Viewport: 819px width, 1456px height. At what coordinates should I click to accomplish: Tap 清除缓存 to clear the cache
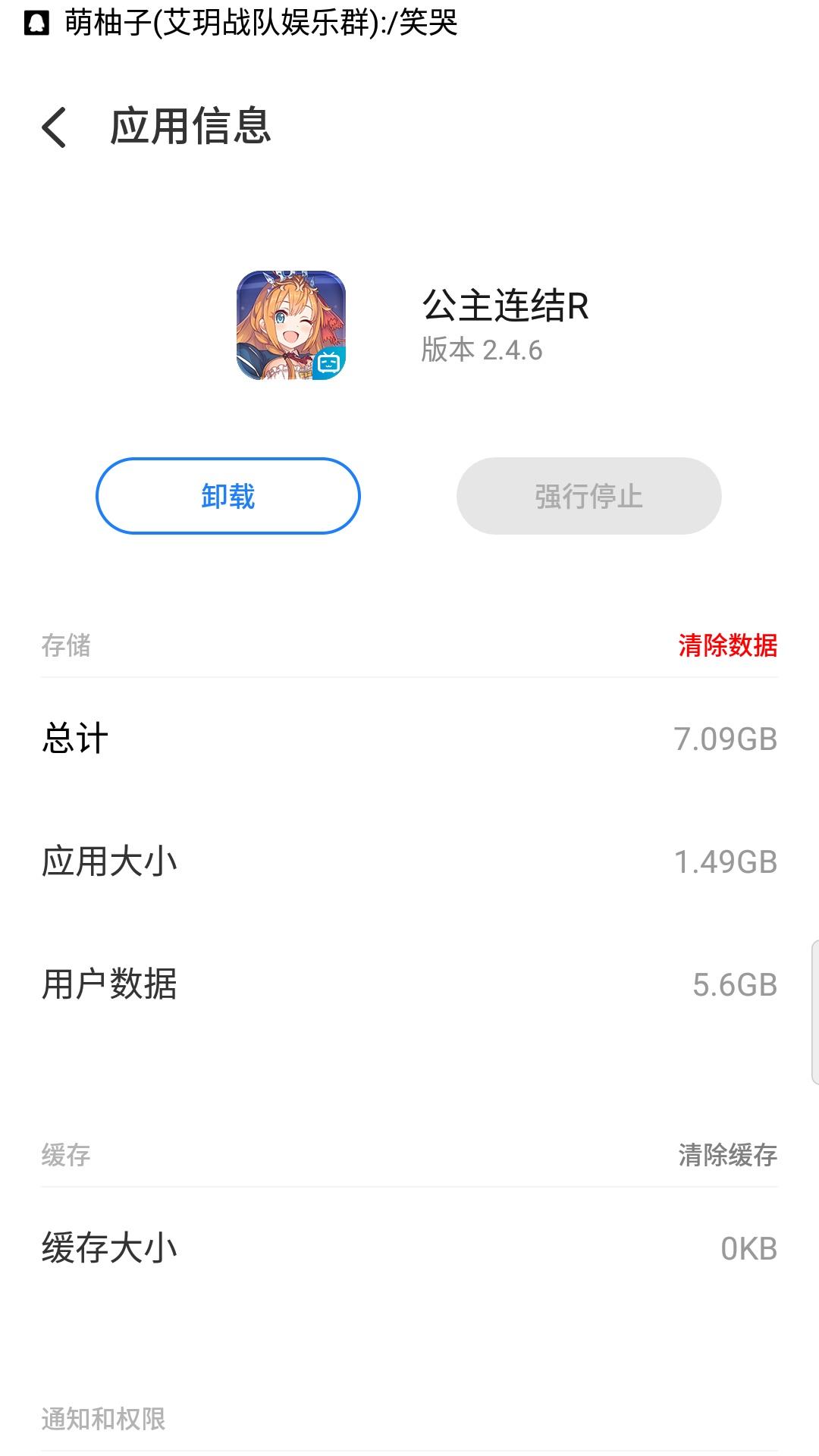727,1155
